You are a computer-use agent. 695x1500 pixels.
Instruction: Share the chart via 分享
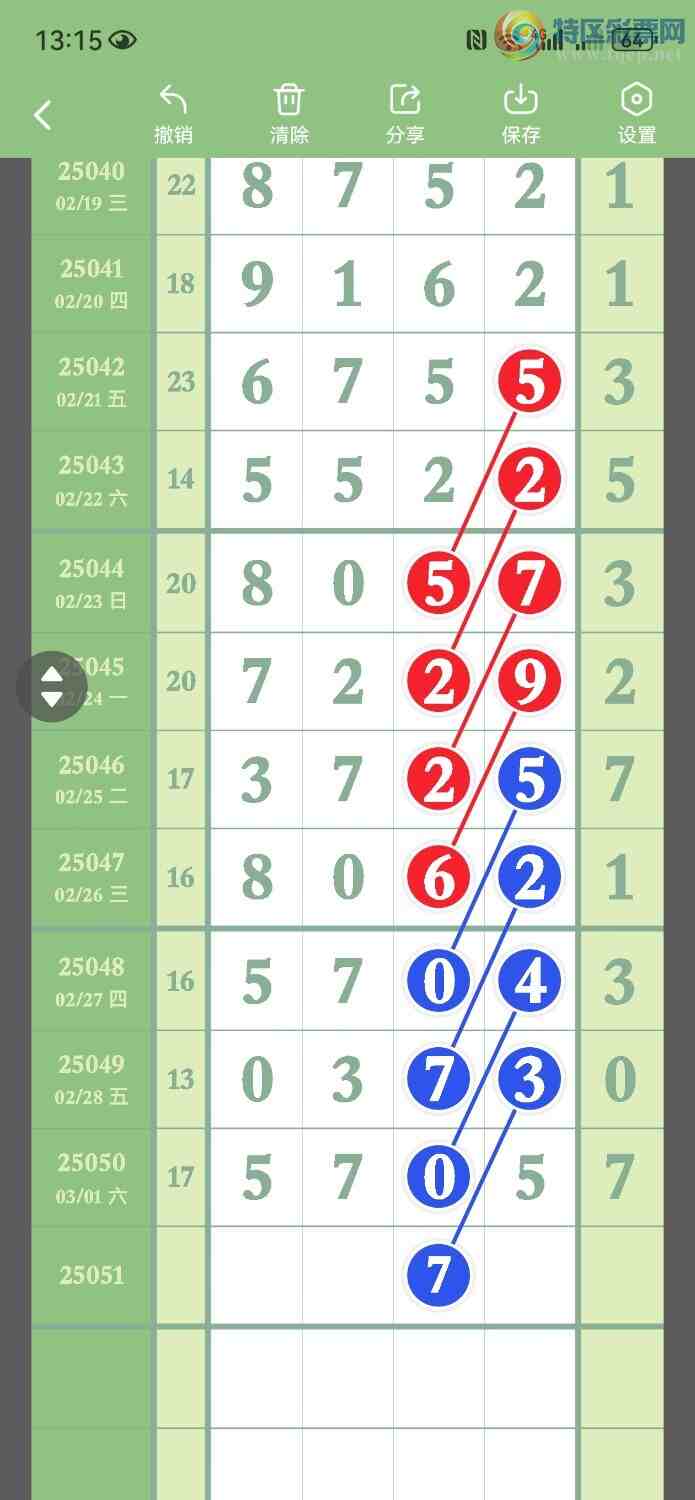pos(405,114)
